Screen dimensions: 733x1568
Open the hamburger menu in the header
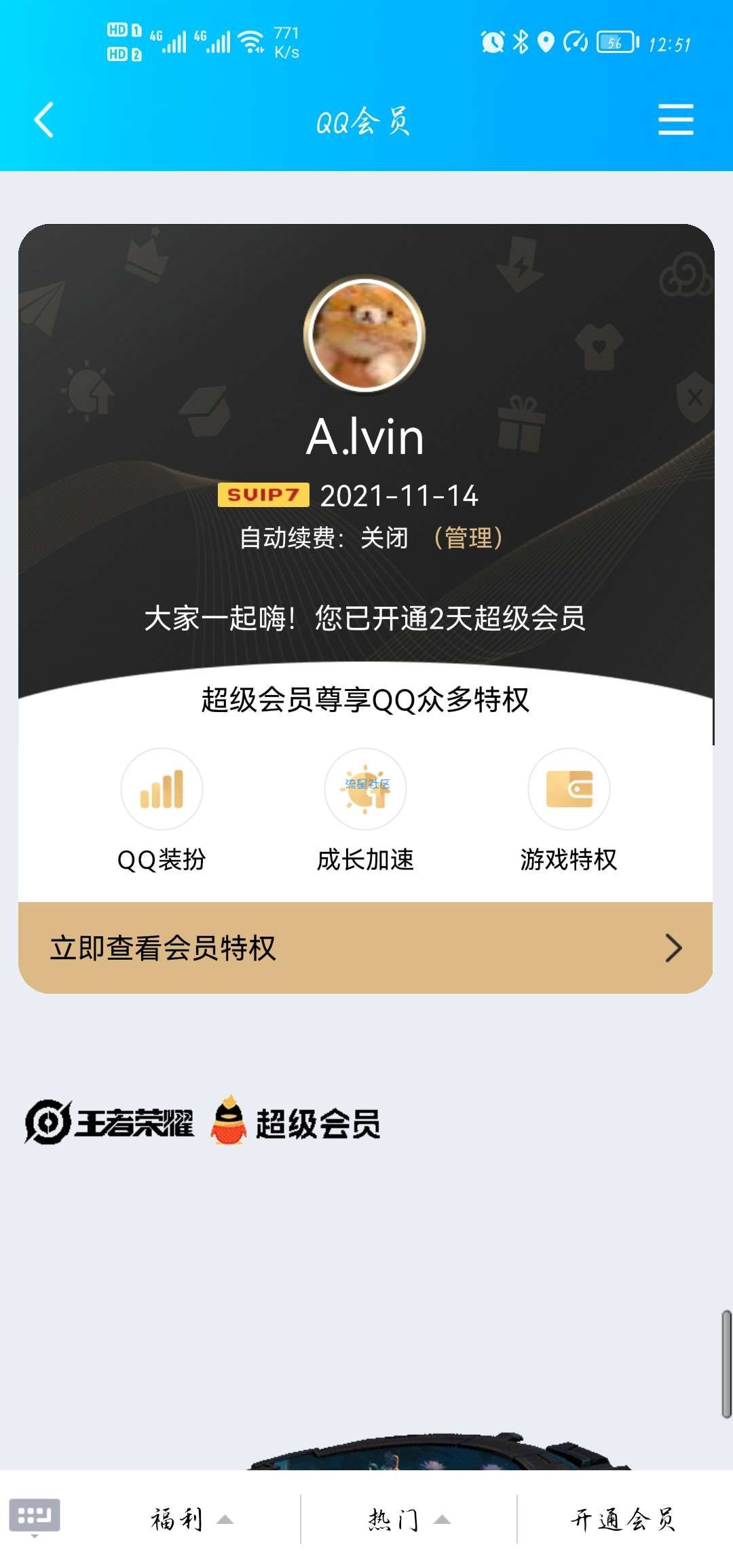[x=675, y=120]
